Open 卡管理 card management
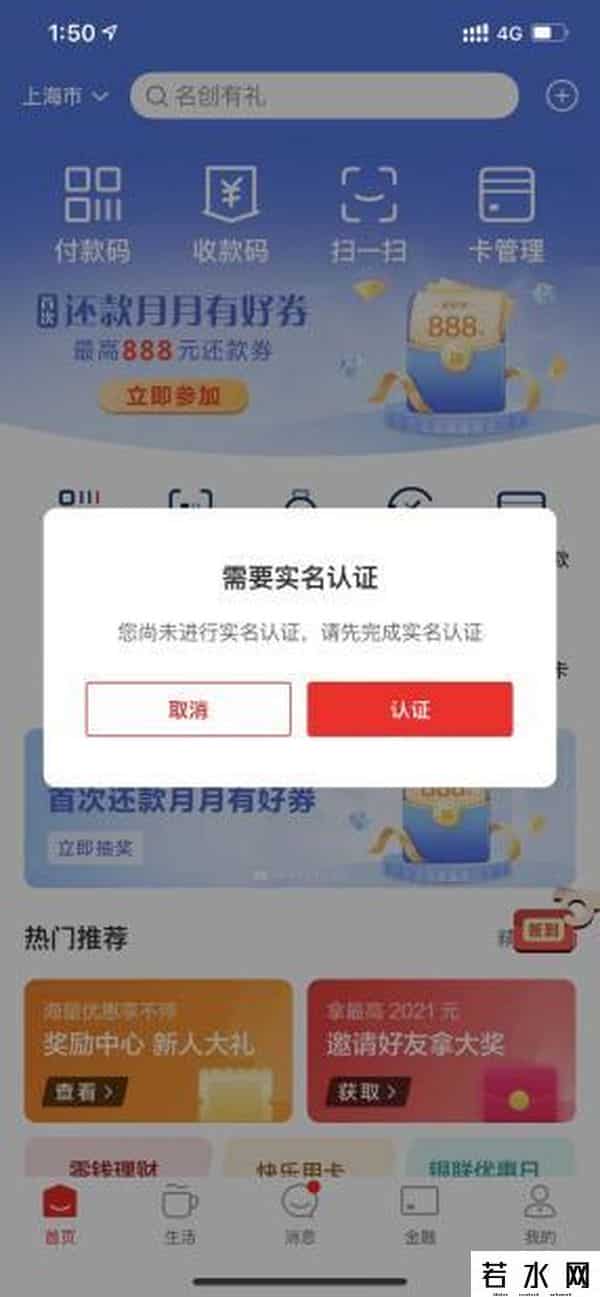This screenshot has width=600, height=1297. pyautogui.click(x=506, y=214)
